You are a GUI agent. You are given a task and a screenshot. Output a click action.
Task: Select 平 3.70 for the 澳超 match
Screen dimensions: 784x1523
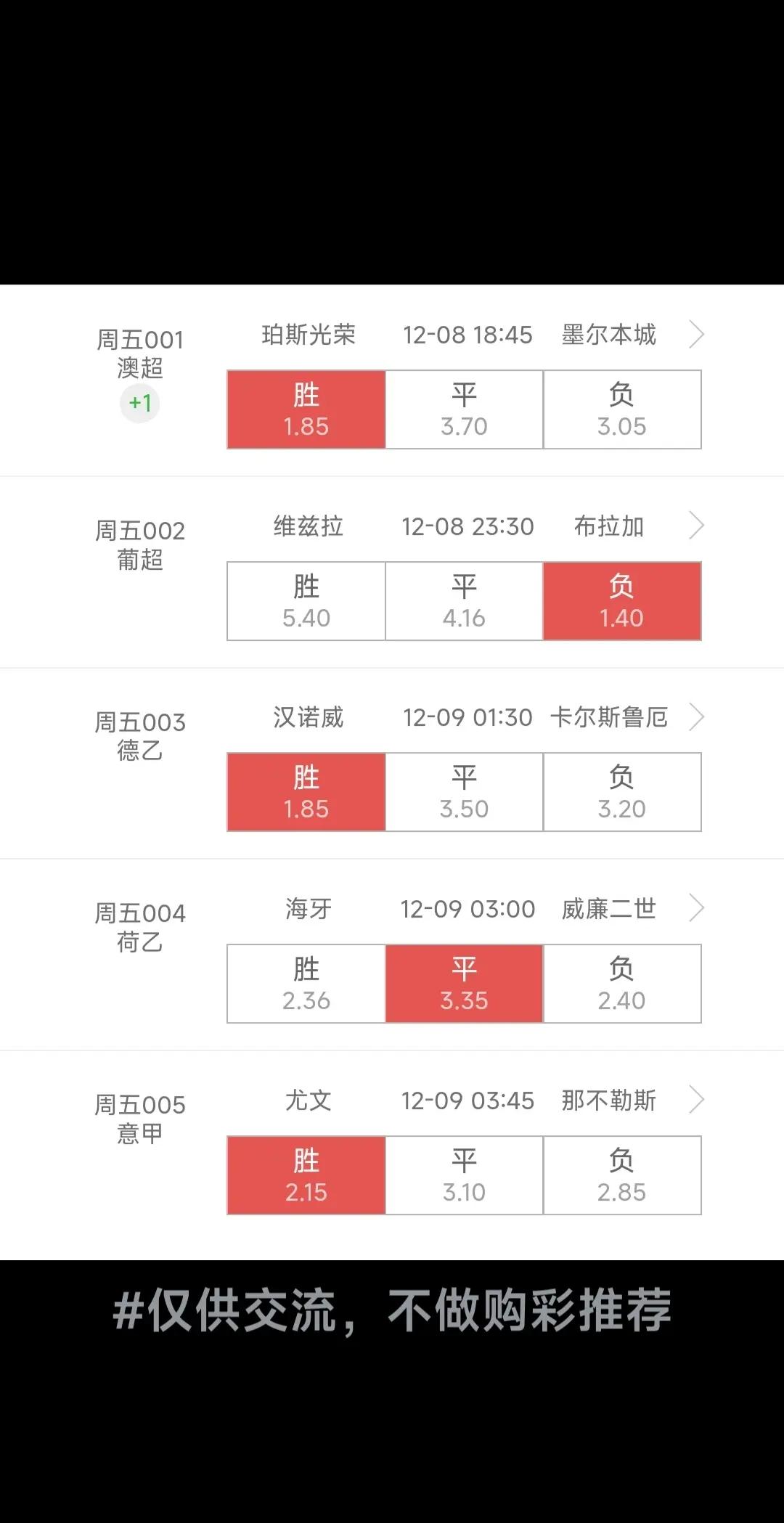pyautogui.click(x=464, y=409)
